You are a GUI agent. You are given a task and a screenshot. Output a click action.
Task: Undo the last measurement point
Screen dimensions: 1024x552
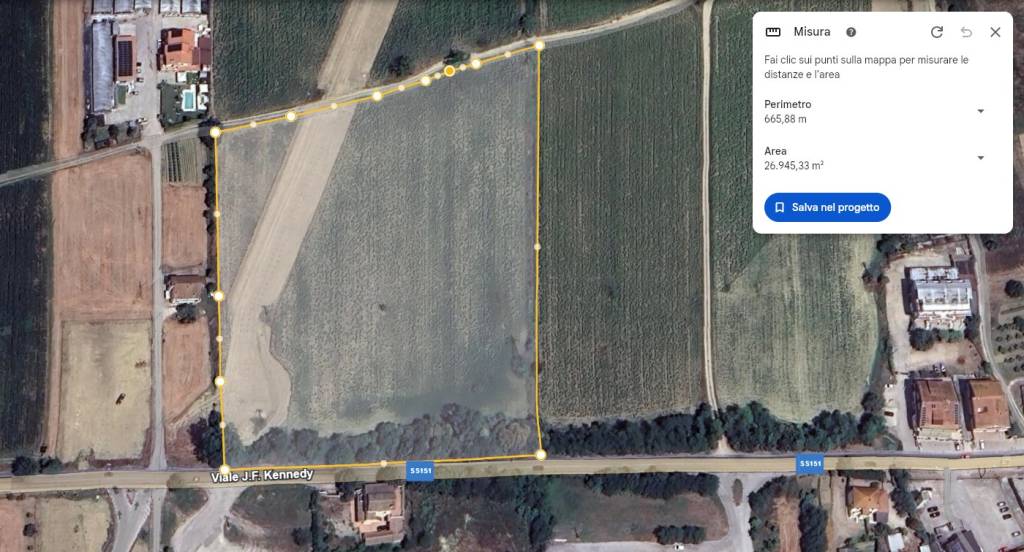tap(966, 32)
